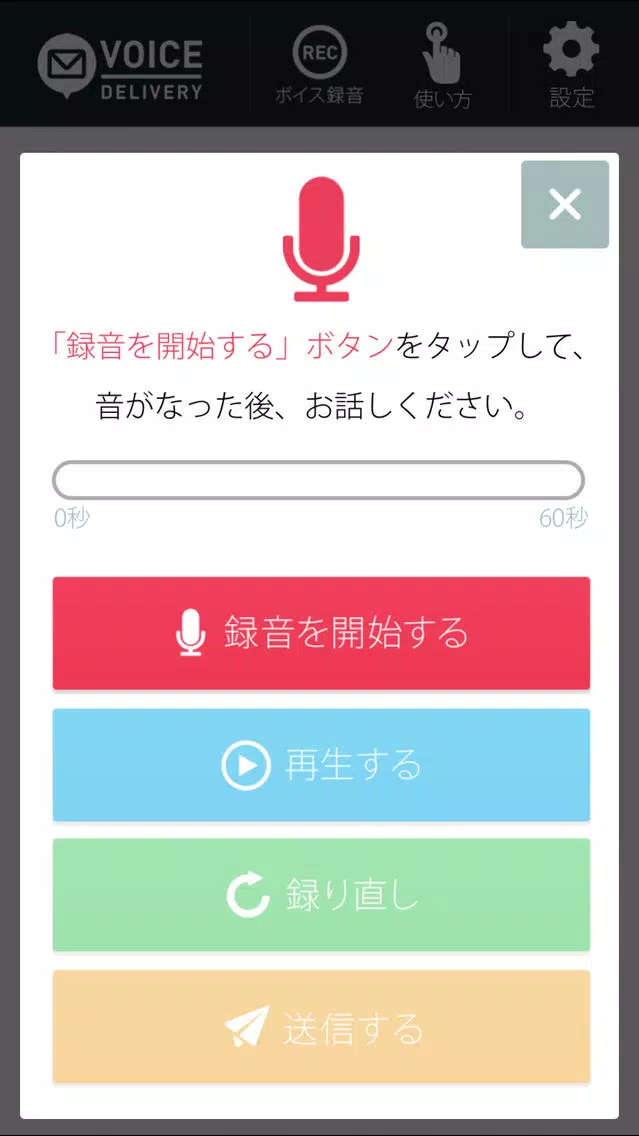This screenshot has height=1136, width=639.
Task: Send the voice message with 送信する
Action: pyautogui.click(x=321, y=1027)
